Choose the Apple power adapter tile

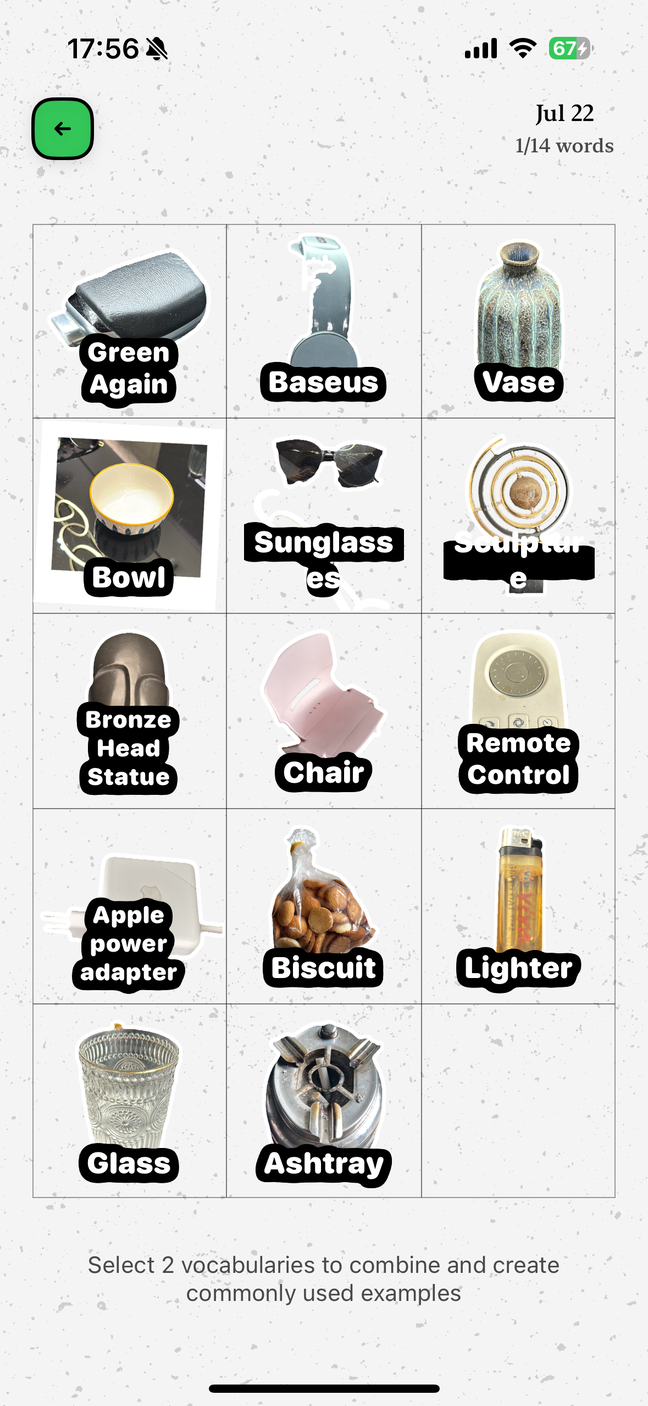click(129, 906)
